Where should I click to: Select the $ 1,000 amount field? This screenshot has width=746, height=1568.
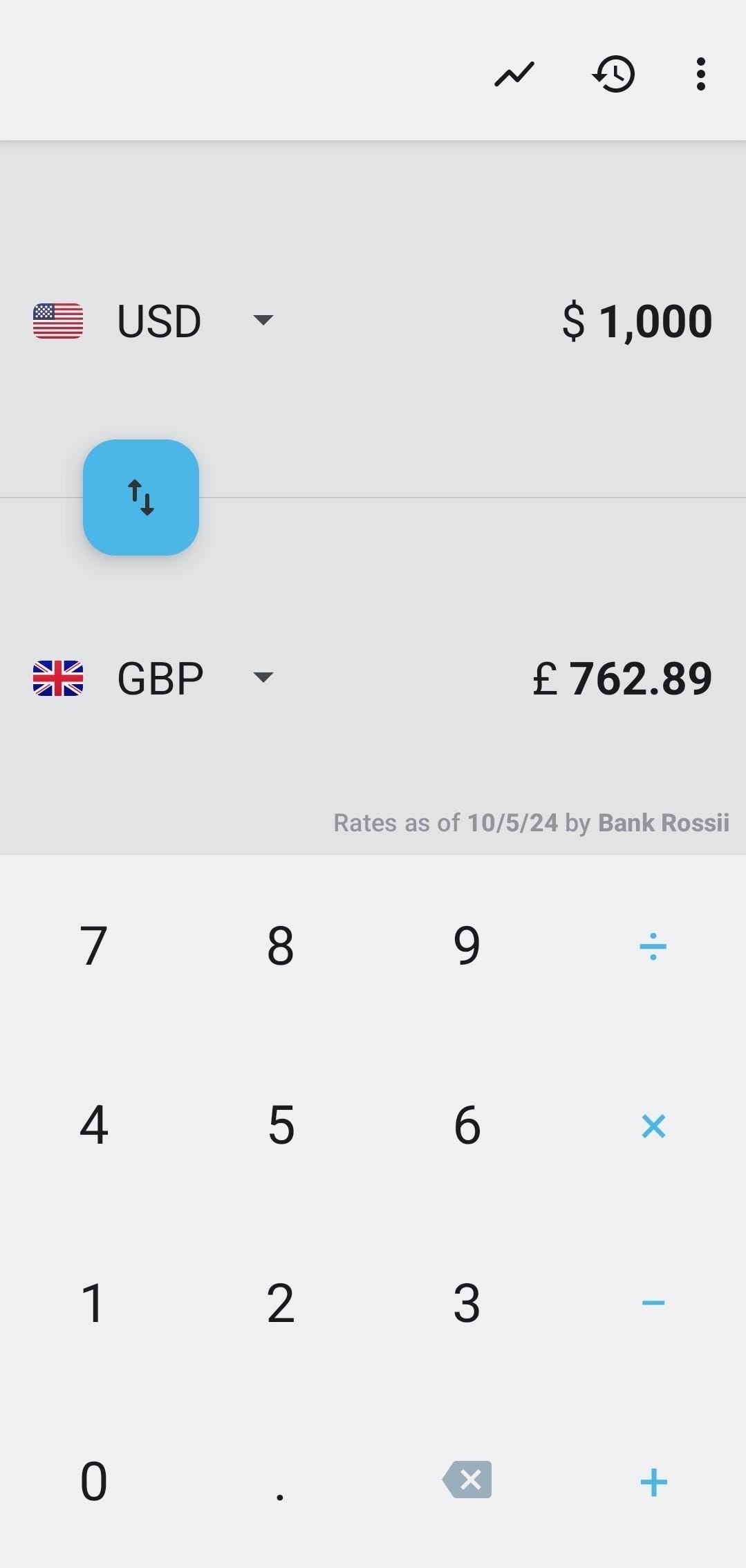coord(637,321)
